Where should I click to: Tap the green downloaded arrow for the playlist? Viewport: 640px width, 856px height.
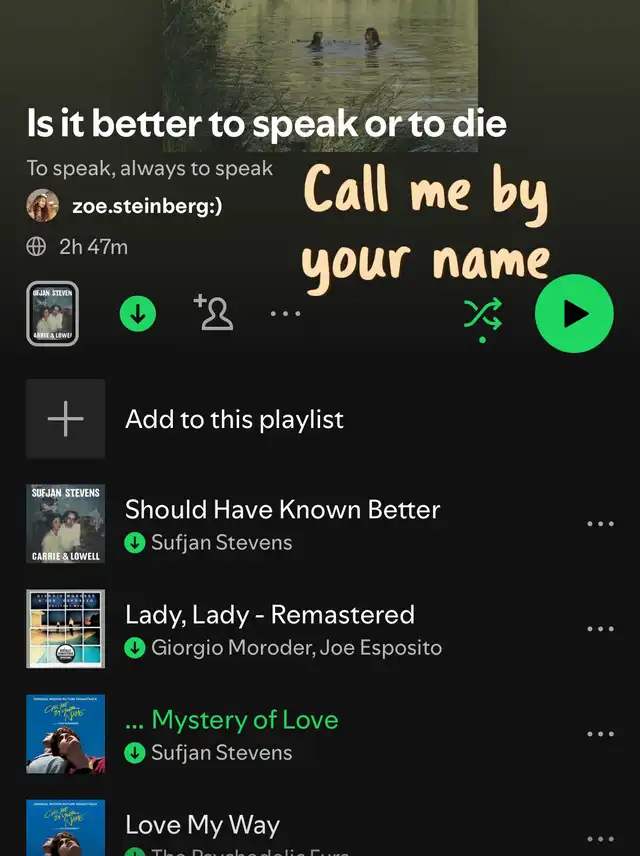pos(138,314)
